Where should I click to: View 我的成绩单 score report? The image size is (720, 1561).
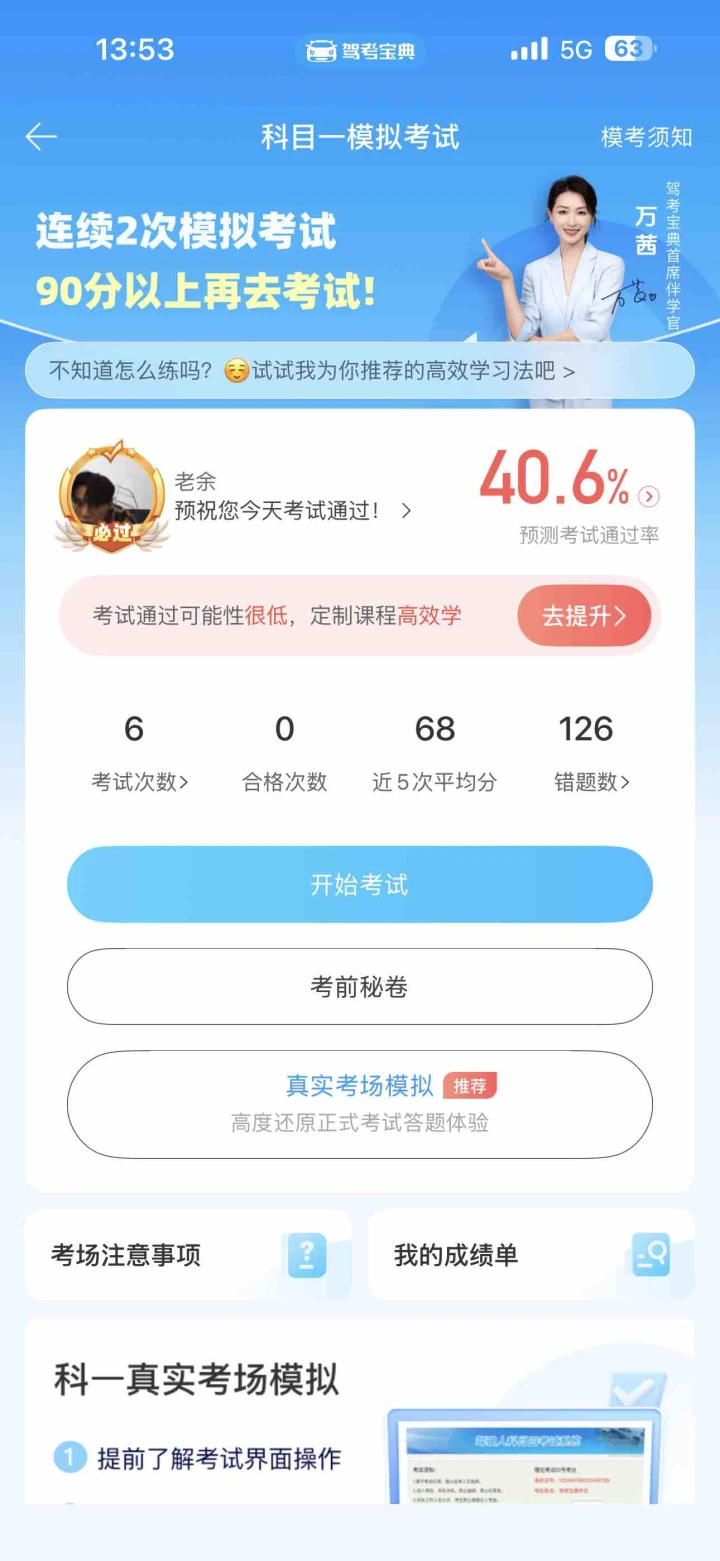point(531,1255)
